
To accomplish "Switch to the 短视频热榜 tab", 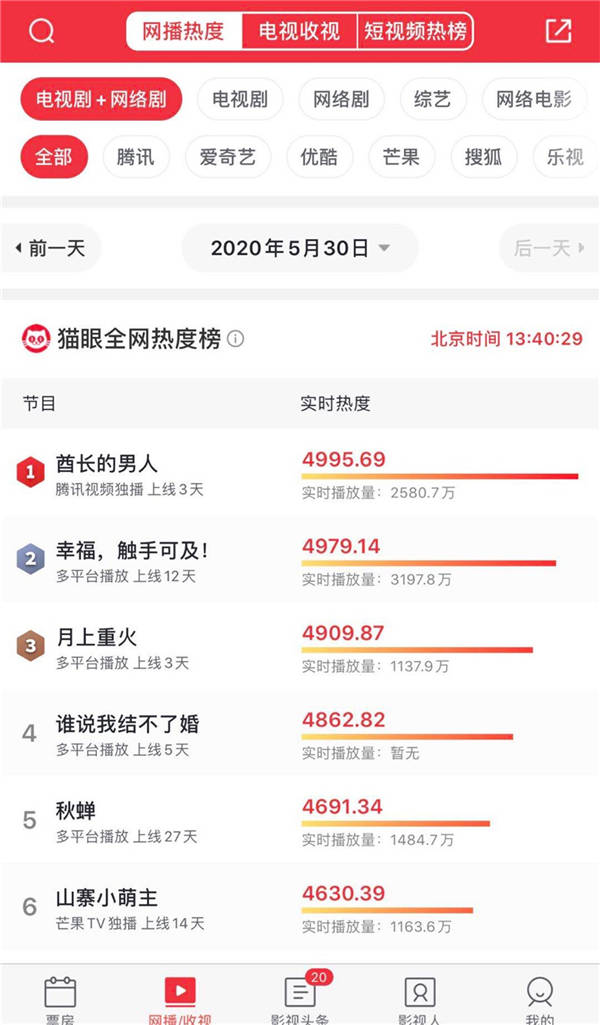I will click(x=415, y=31).
